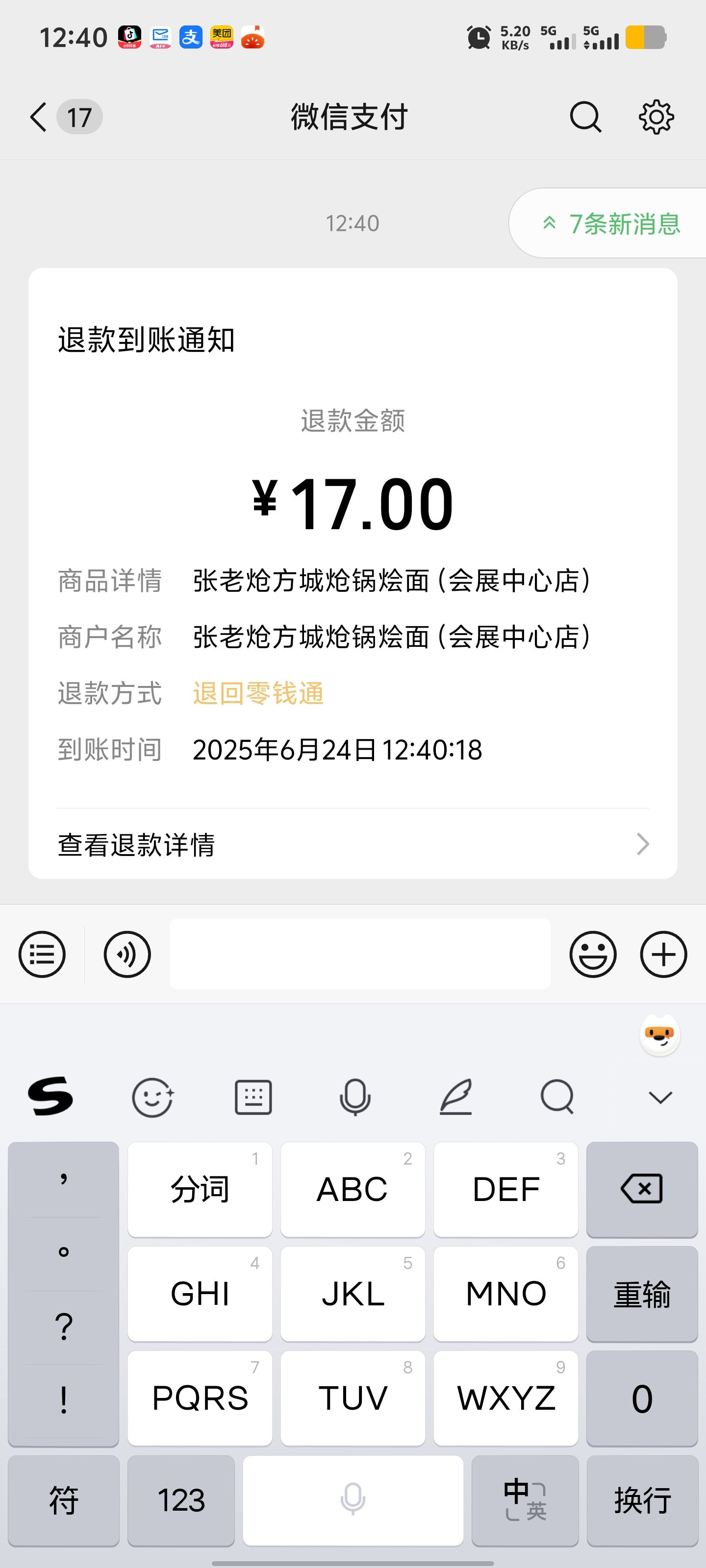706x1568 pixels.
Task: Open handwriting input on keyboard toolbar
Action: (456, 1097)
